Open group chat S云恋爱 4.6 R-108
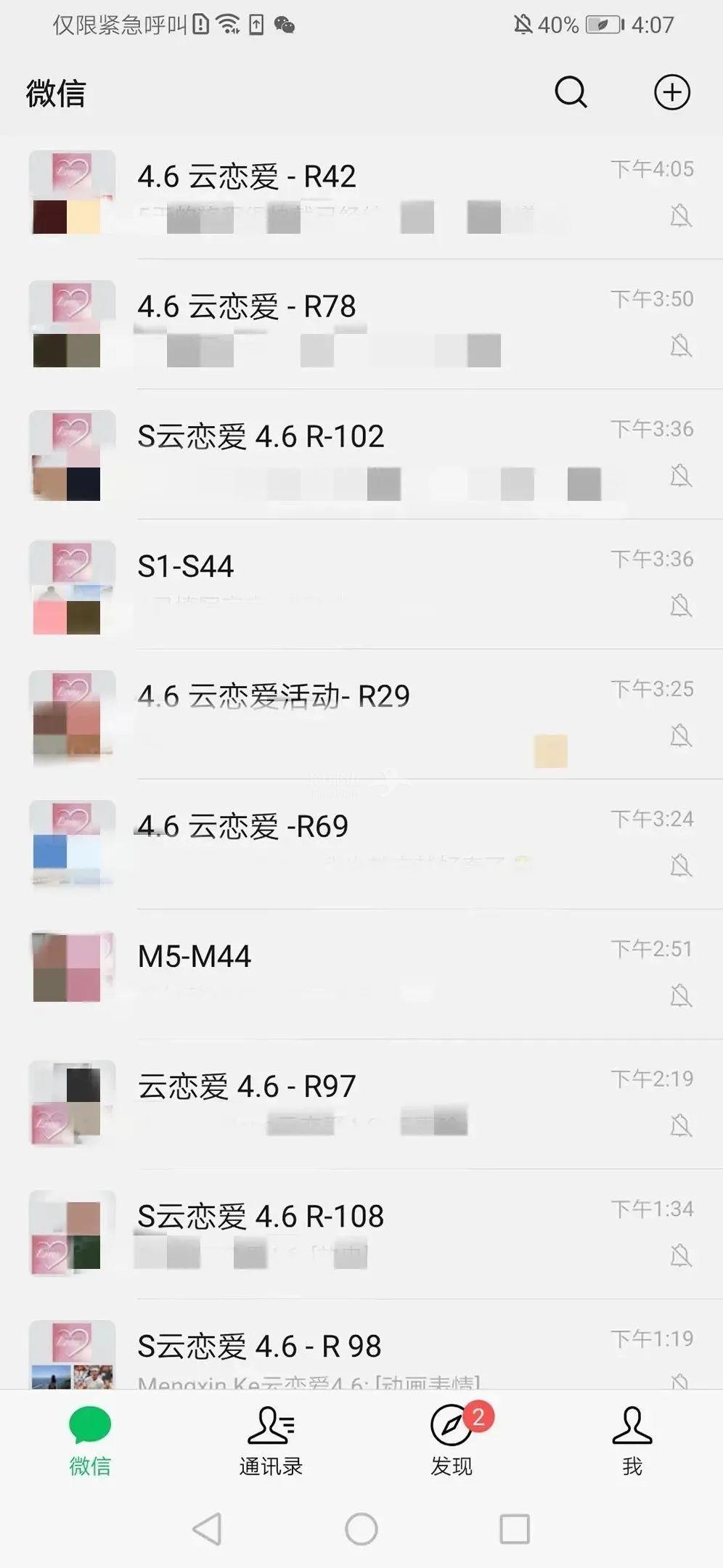This screenshot has height=1568, width=723. pyautogui.click(x=363, y=1233)
